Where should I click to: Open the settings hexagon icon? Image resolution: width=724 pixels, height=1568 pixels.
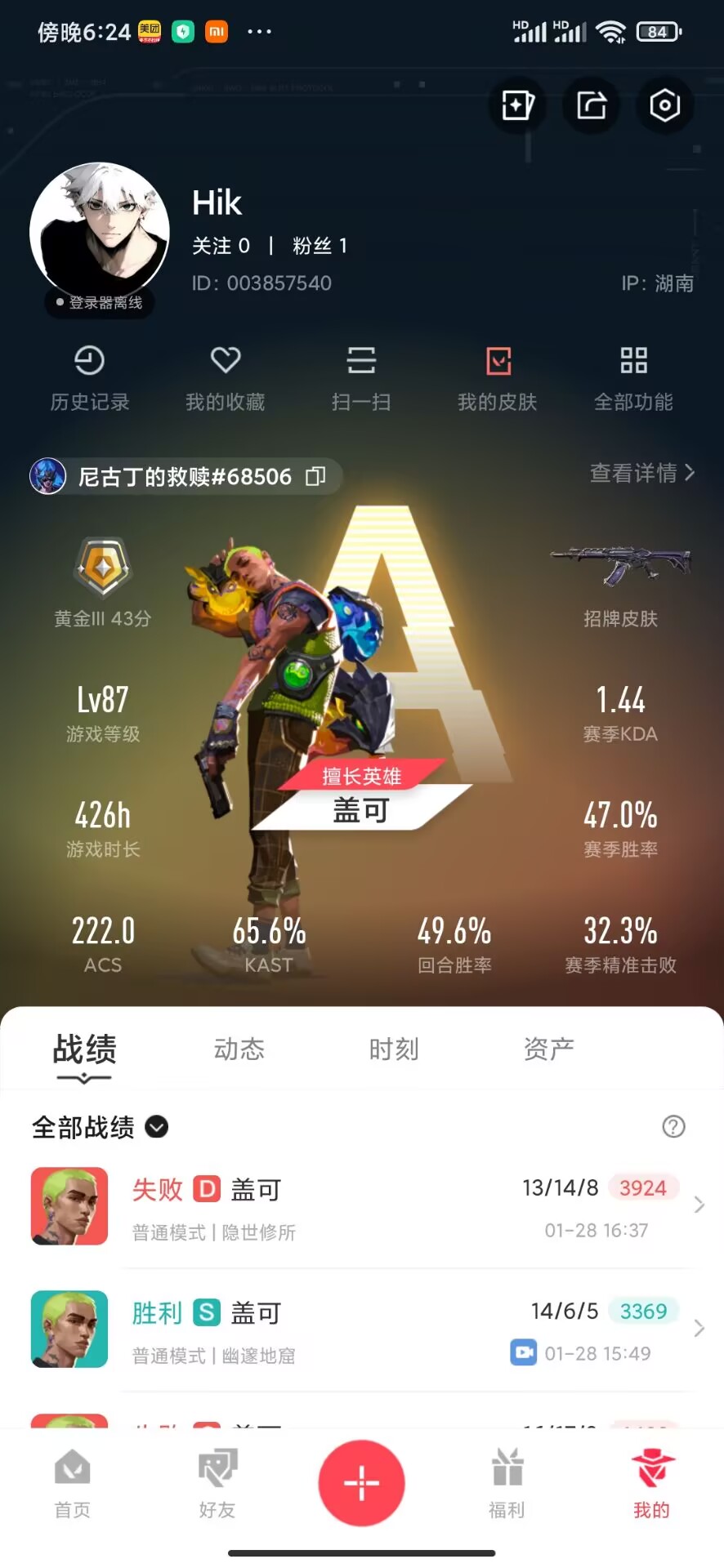[664, 105]
